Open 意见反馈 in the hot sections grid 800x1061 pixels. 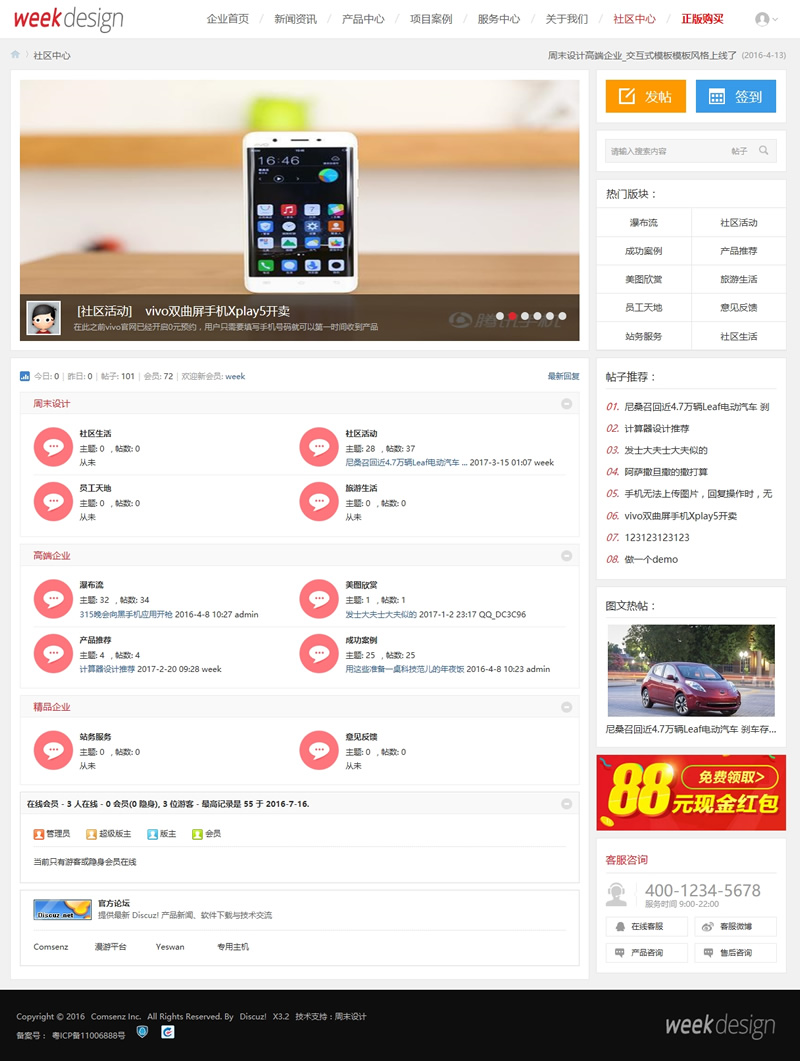[738, 307]
